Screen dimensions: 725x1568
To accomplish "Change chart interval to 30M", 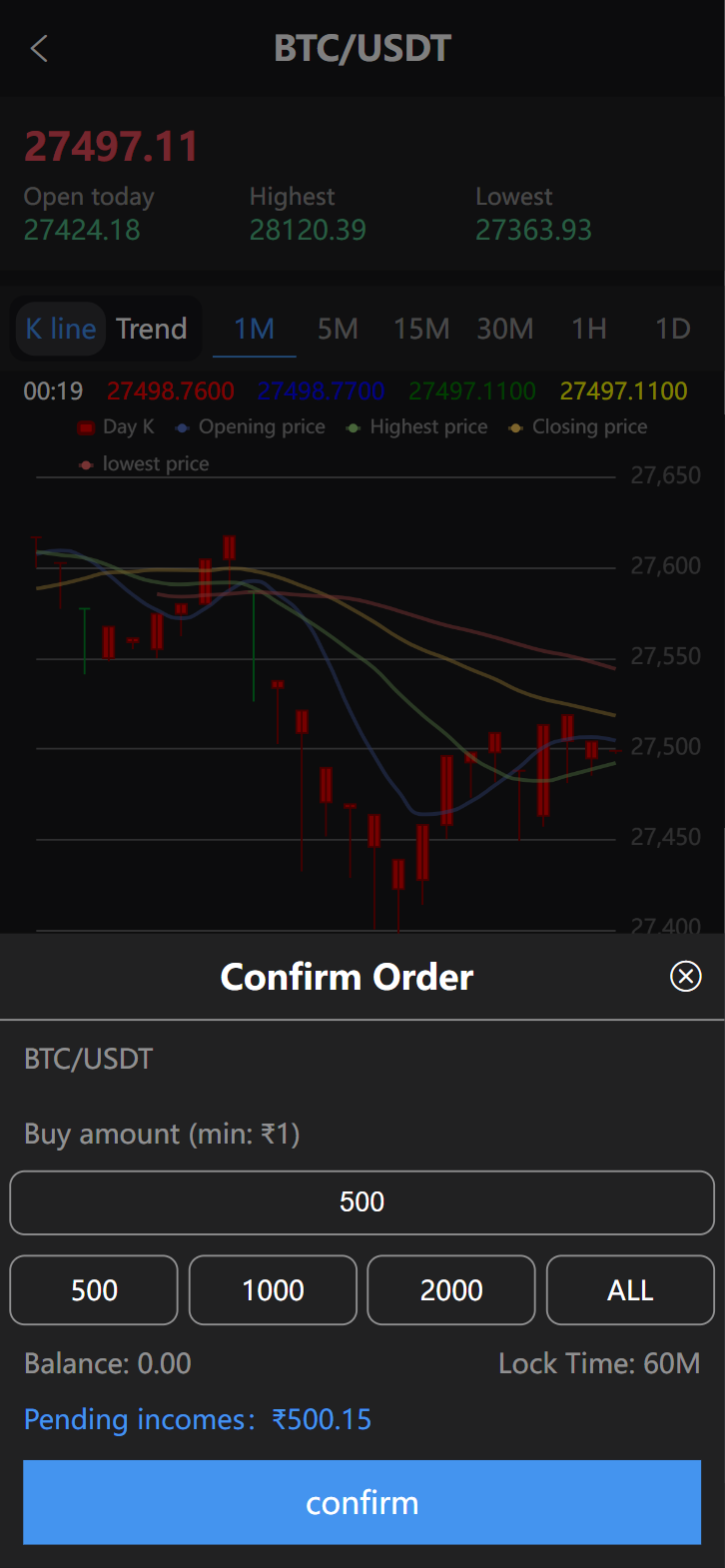I will (505, 329).
